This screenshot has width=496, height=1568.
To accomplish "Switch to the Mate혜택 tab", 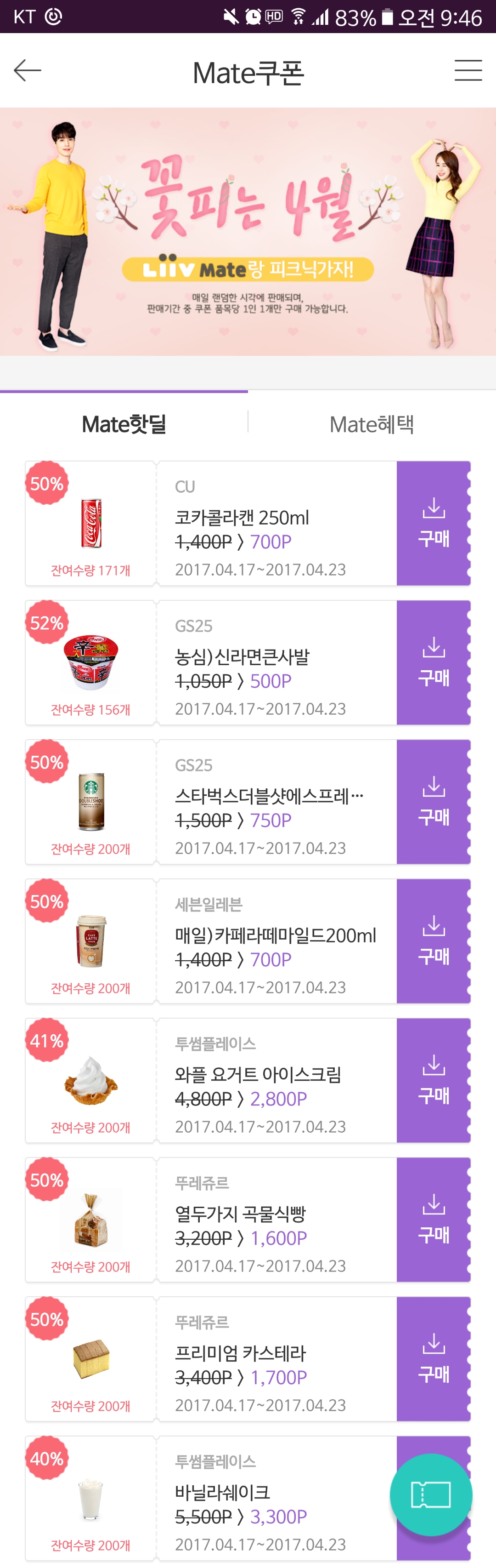I will click(x=372, y=424).
